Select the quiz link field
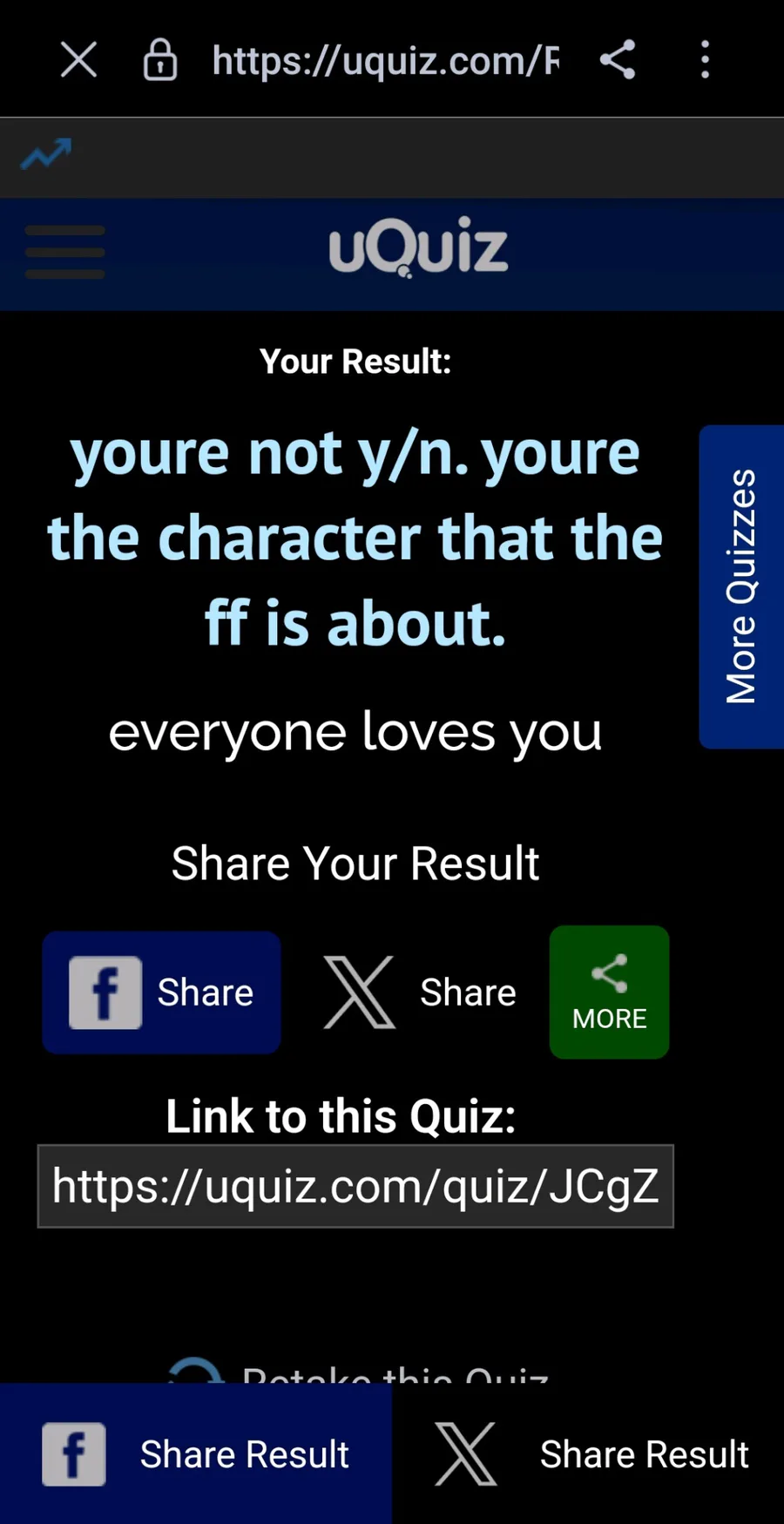The height and width of the screenshot is (1524, 784). [x=355, y=1186]
